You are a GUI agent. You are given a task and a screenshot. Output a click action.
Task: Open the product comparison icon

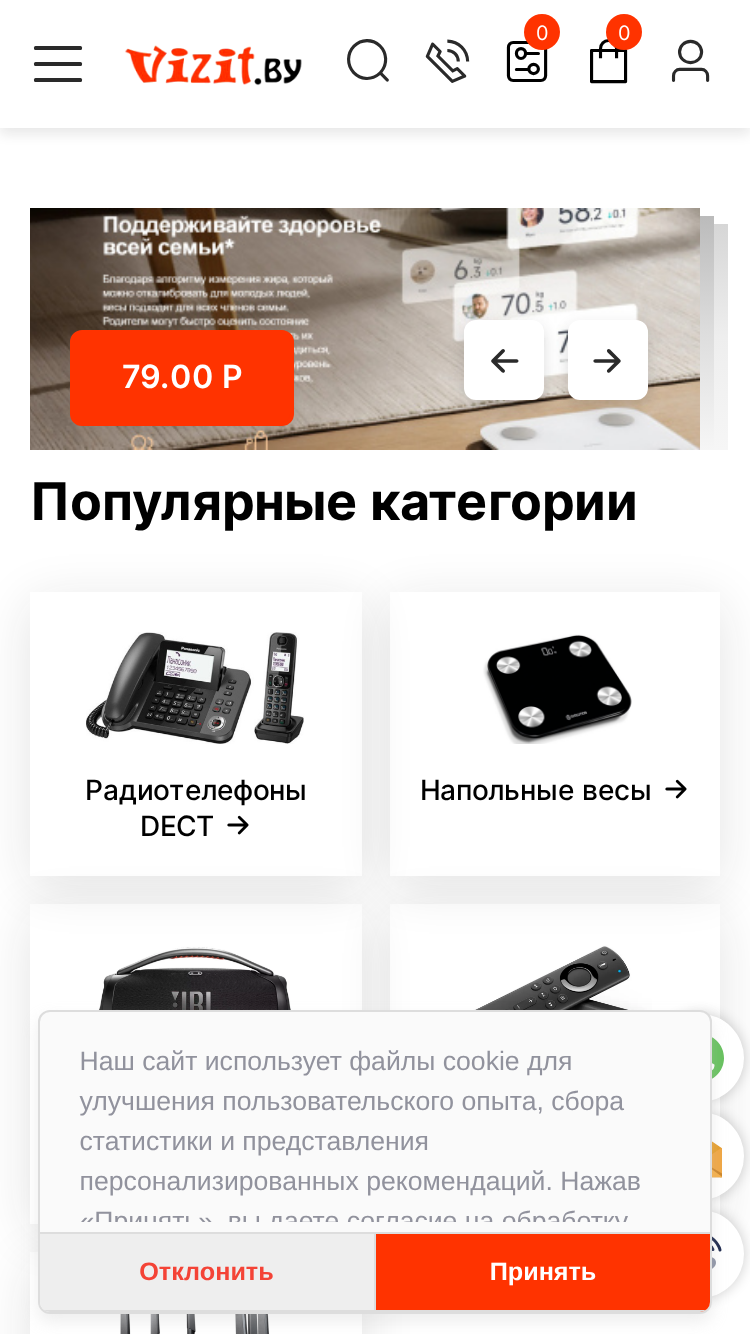point(527,62)
